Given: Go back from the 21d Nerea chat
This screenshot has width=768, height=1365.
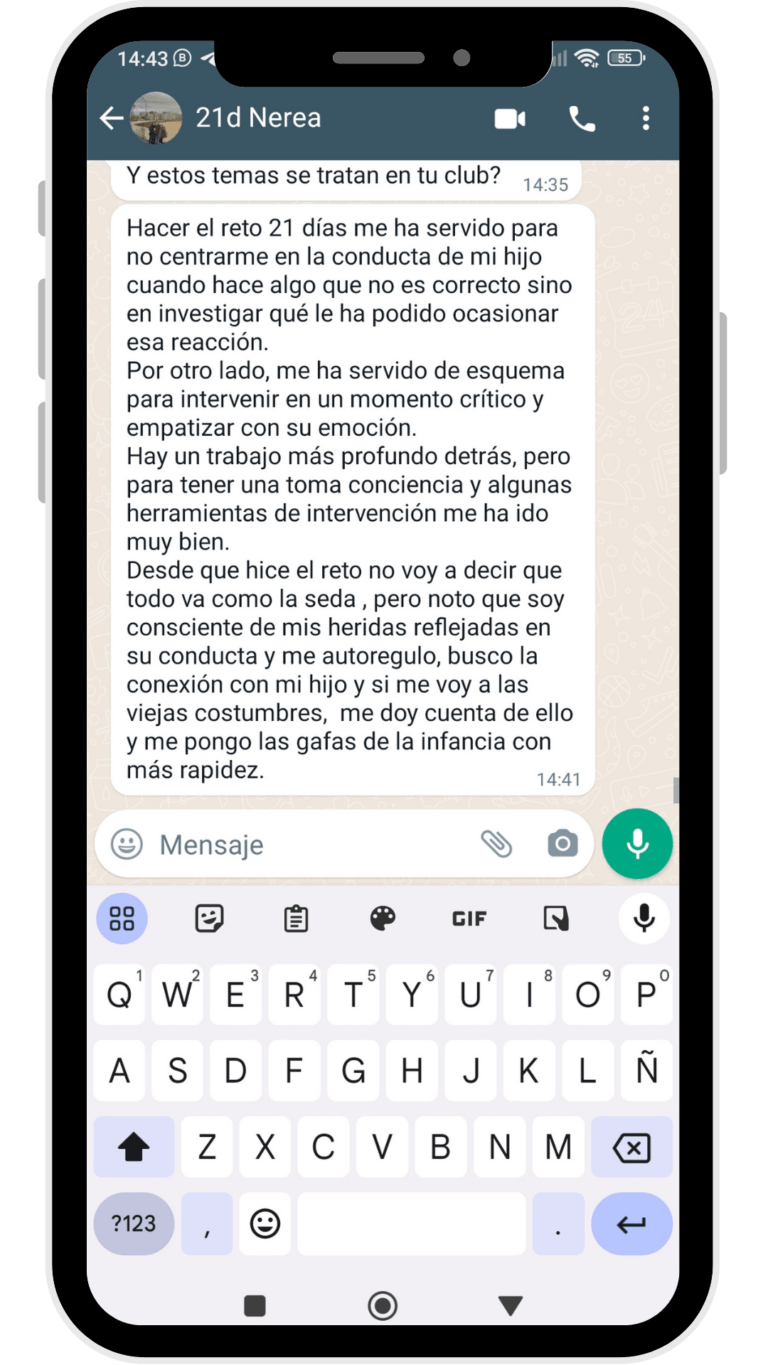Looking at the screenshot, I should pyautogui.click(x=111, y=118).
